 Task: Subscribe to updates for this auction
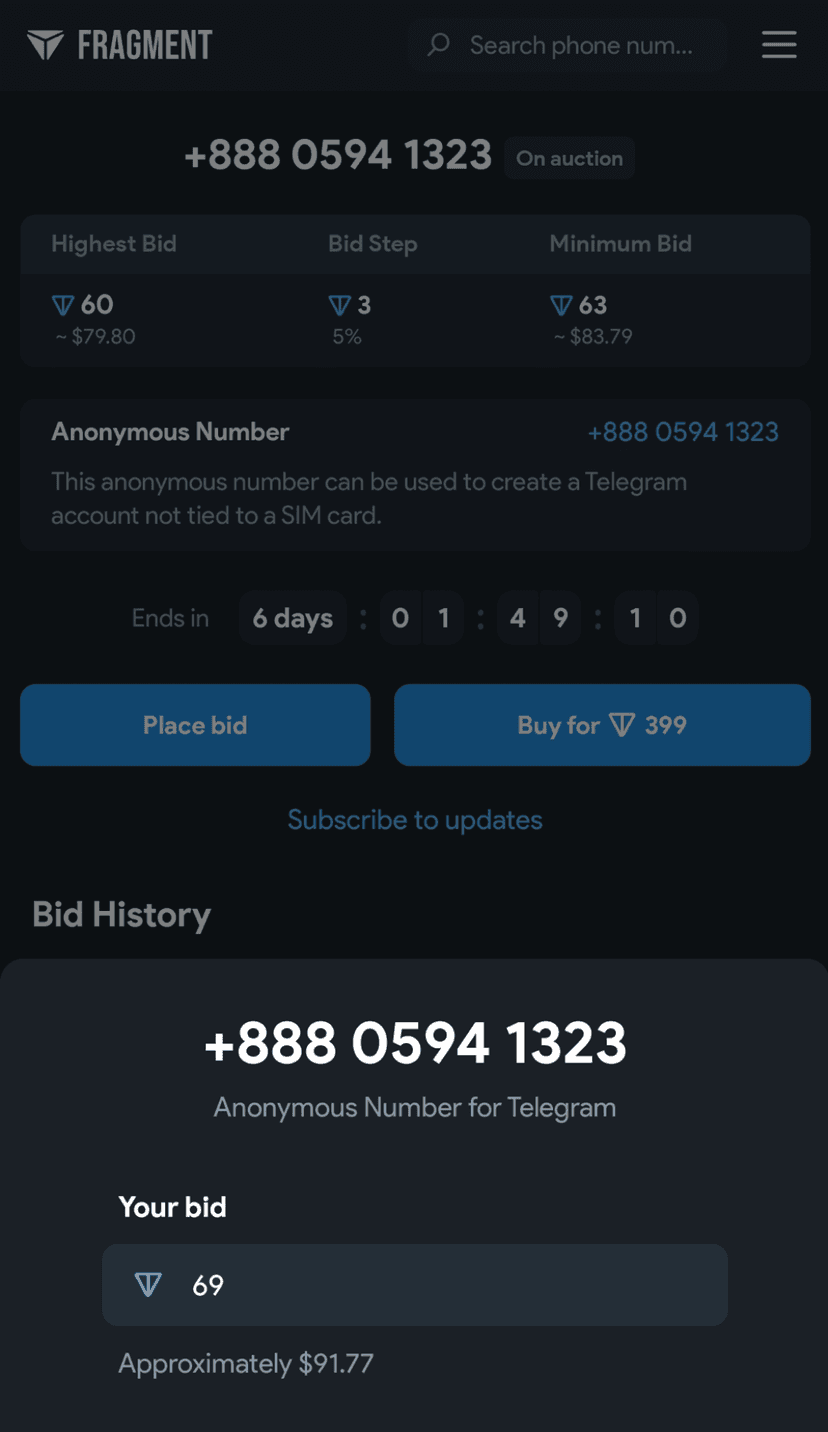[x=415, y=820]
